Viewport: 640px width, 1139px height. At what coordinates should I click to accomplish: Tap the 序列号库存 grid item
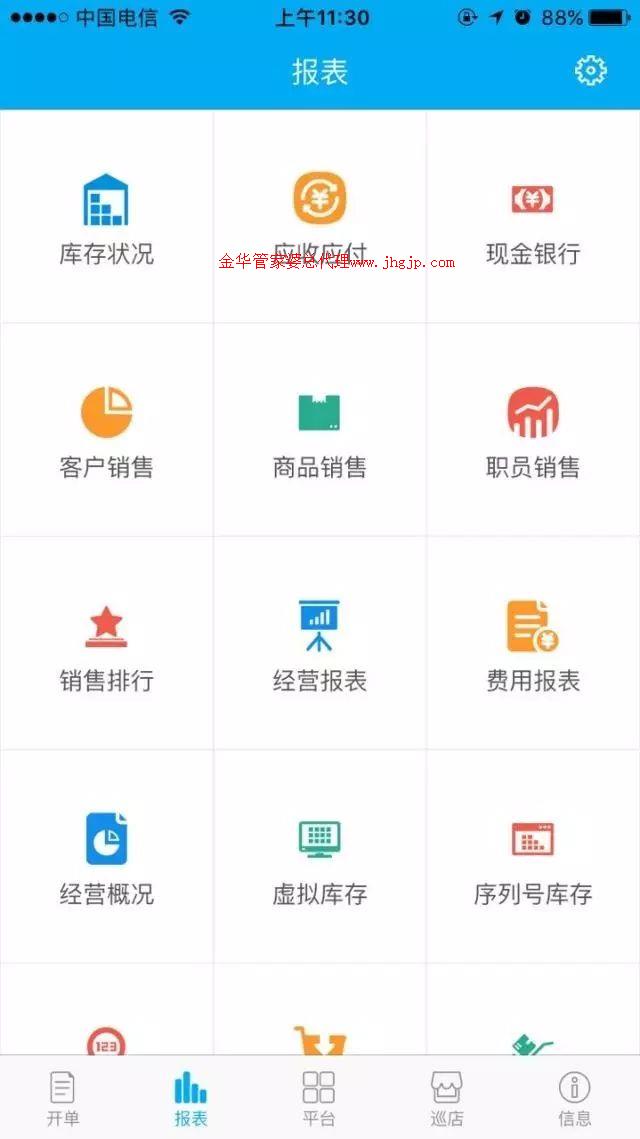click(x=532, y=858)
